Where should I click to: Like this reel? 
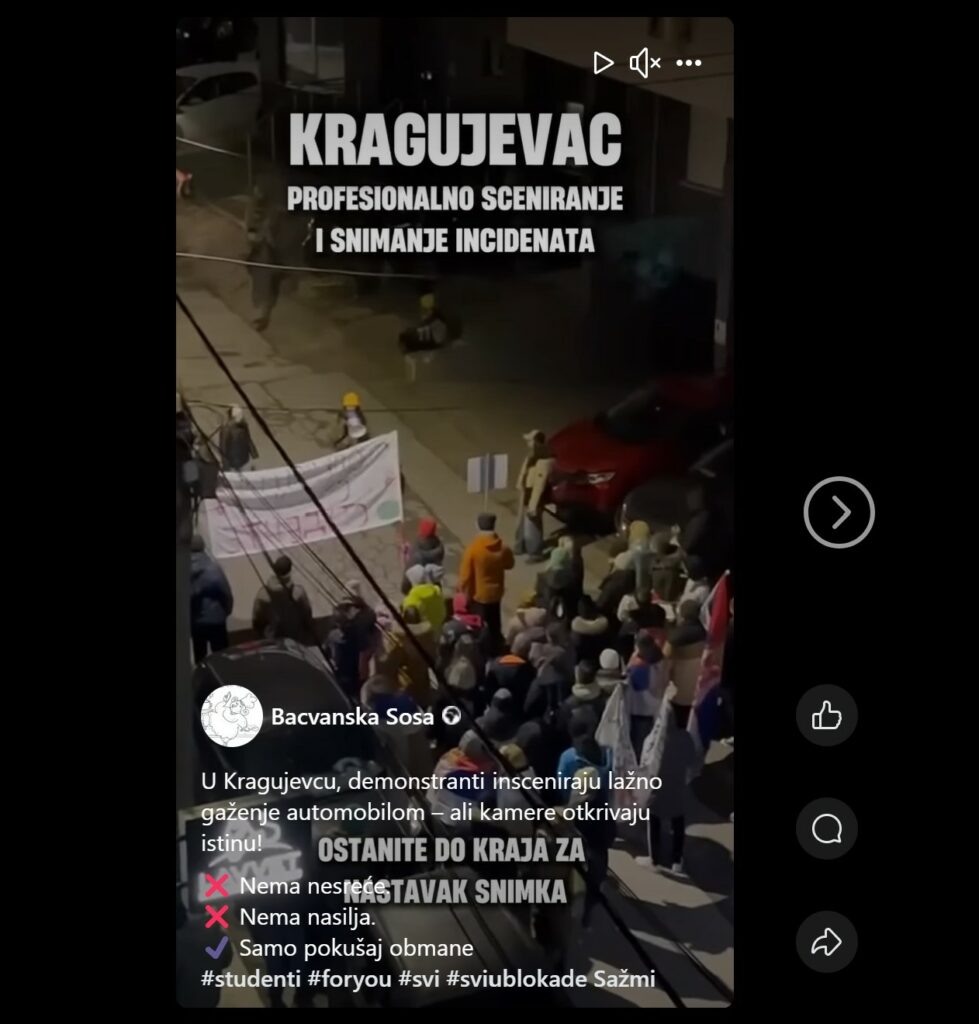click(826, 715)
